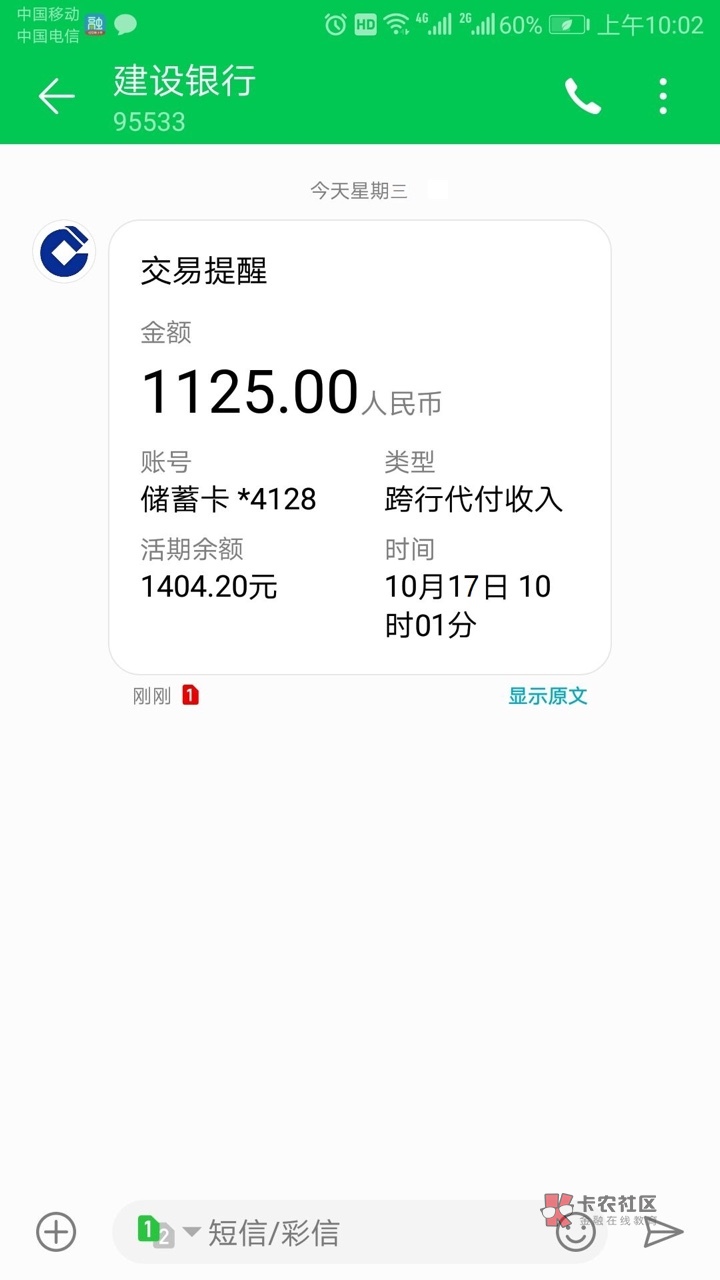This screenshot has height=1280, width=720.
Task: Tap 显示原文 to show original message
Action: (x=547, y=696)
